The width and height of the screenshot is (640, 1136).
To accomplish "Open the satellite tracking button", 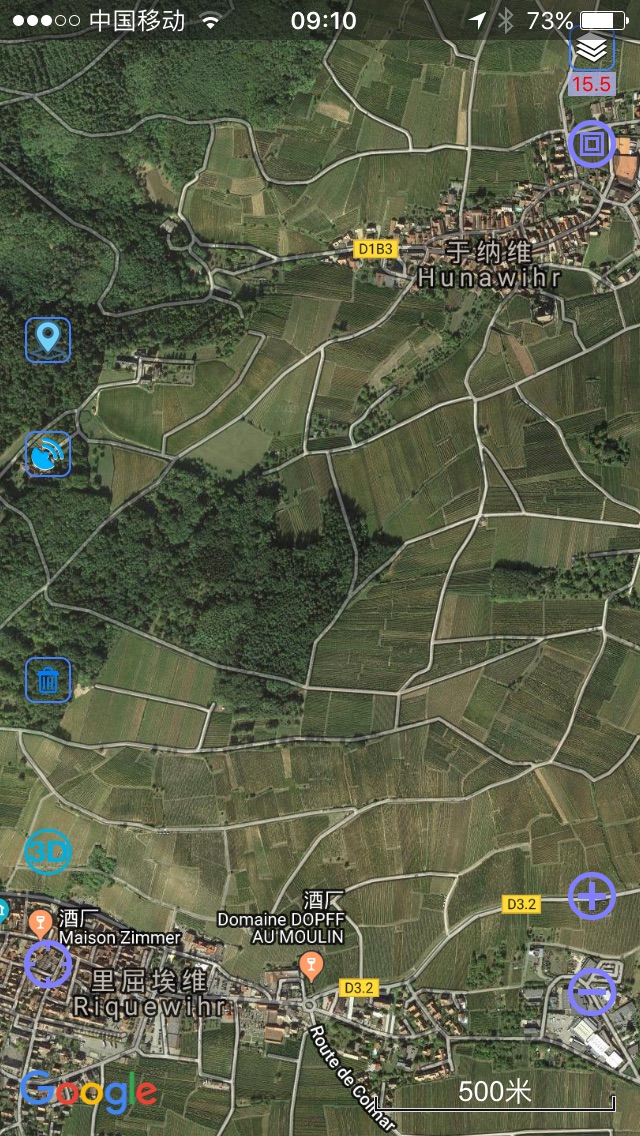I will click(x=48, y=455).
